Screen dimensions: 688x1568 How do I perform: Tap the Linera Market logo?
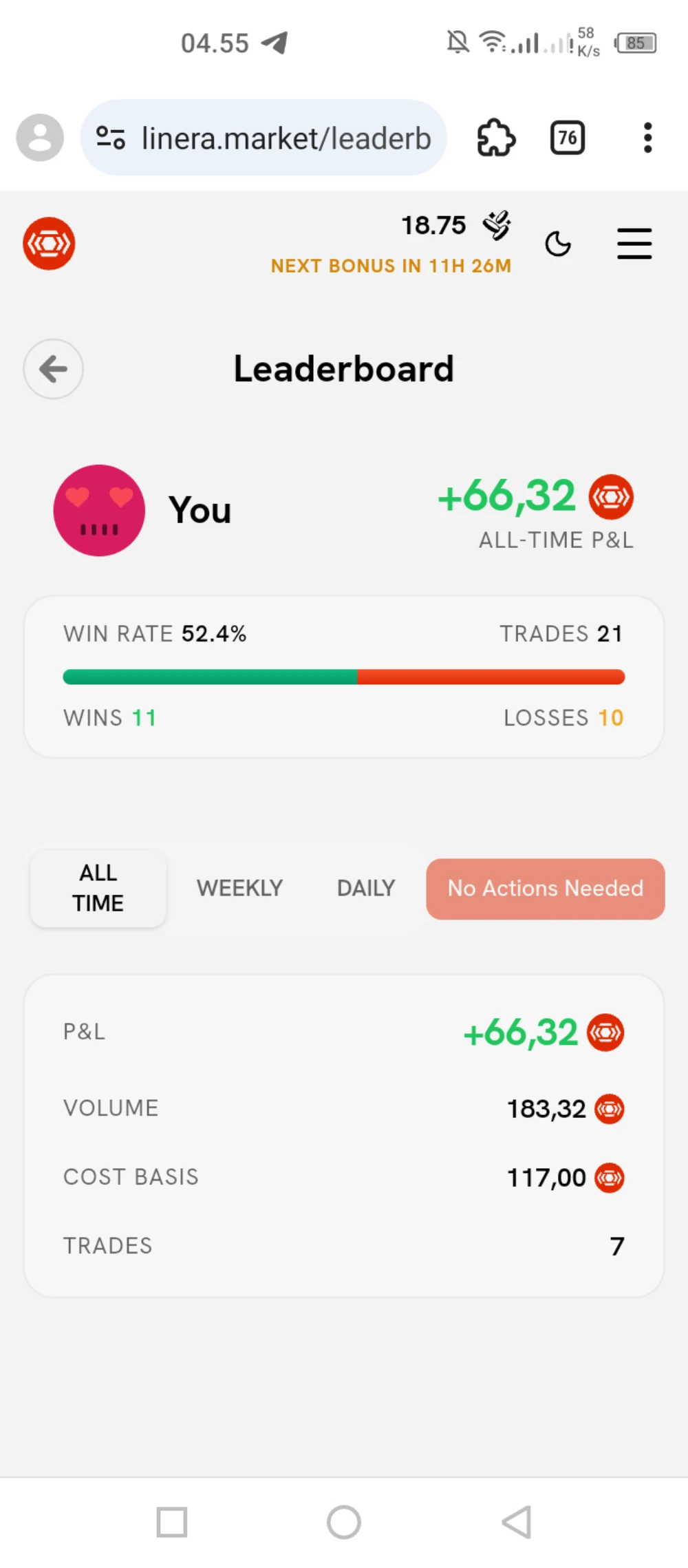pos(49,244)
